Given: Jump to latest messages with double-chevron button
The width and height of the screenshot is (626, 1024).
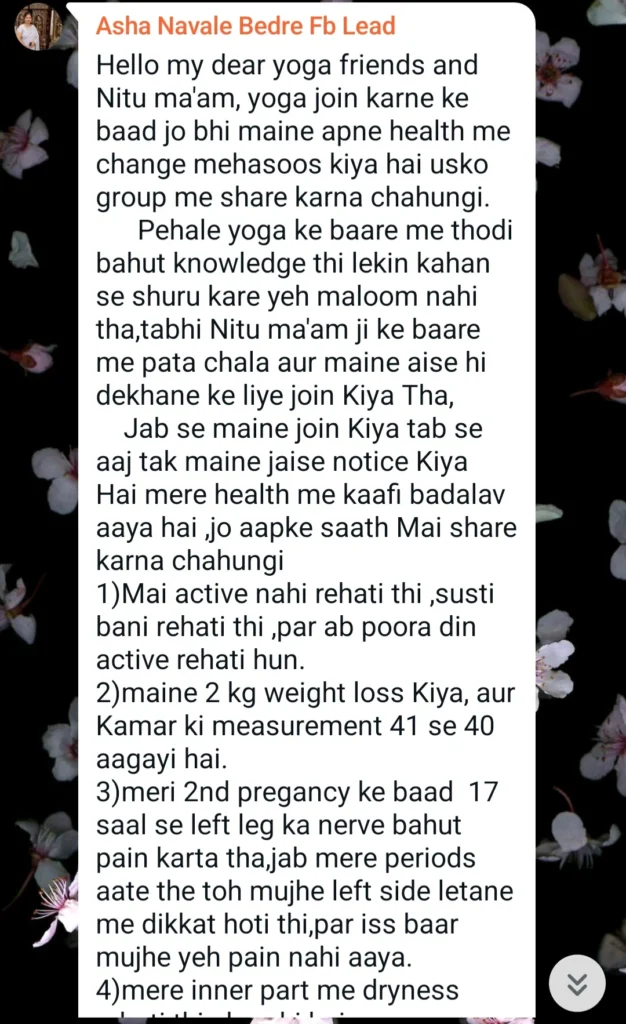Looking at the screenshot, I should coord(577,983).
